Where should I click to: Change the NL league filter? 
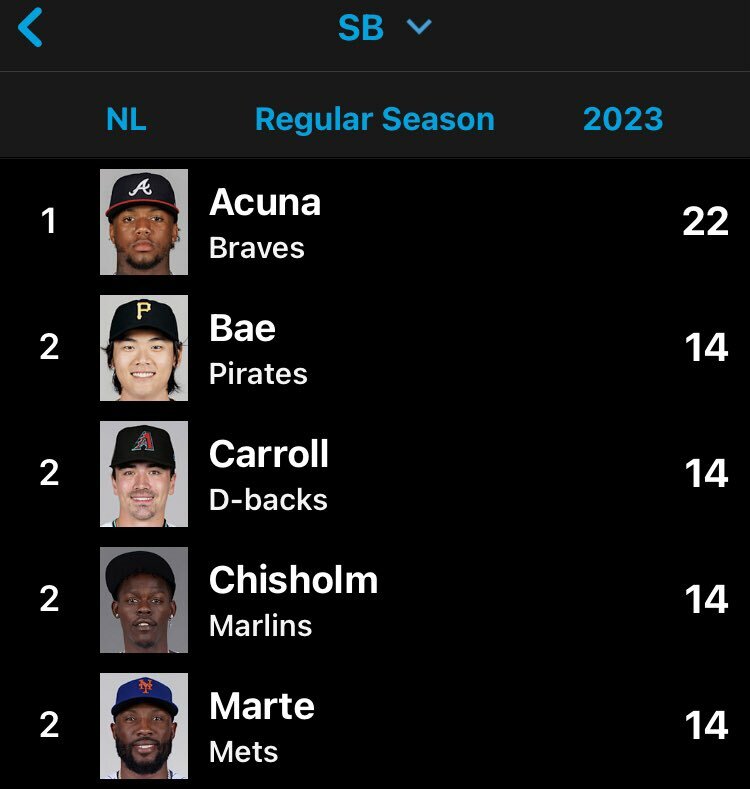coord(126,119)
